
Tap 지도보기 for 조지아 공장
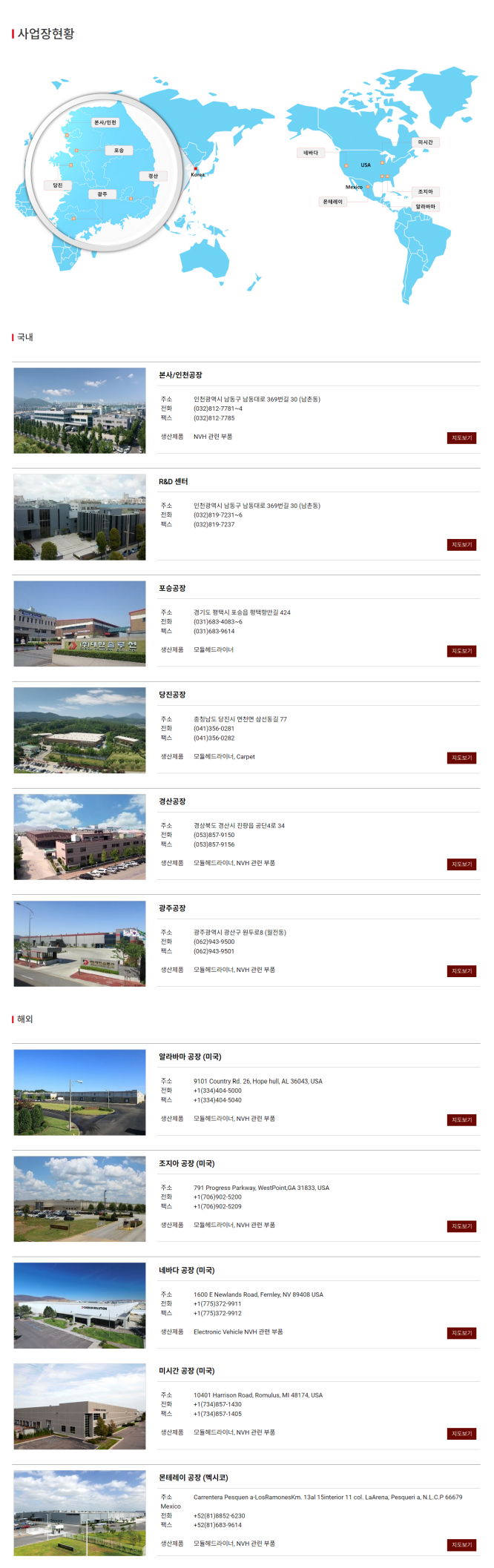[461, 1226]
